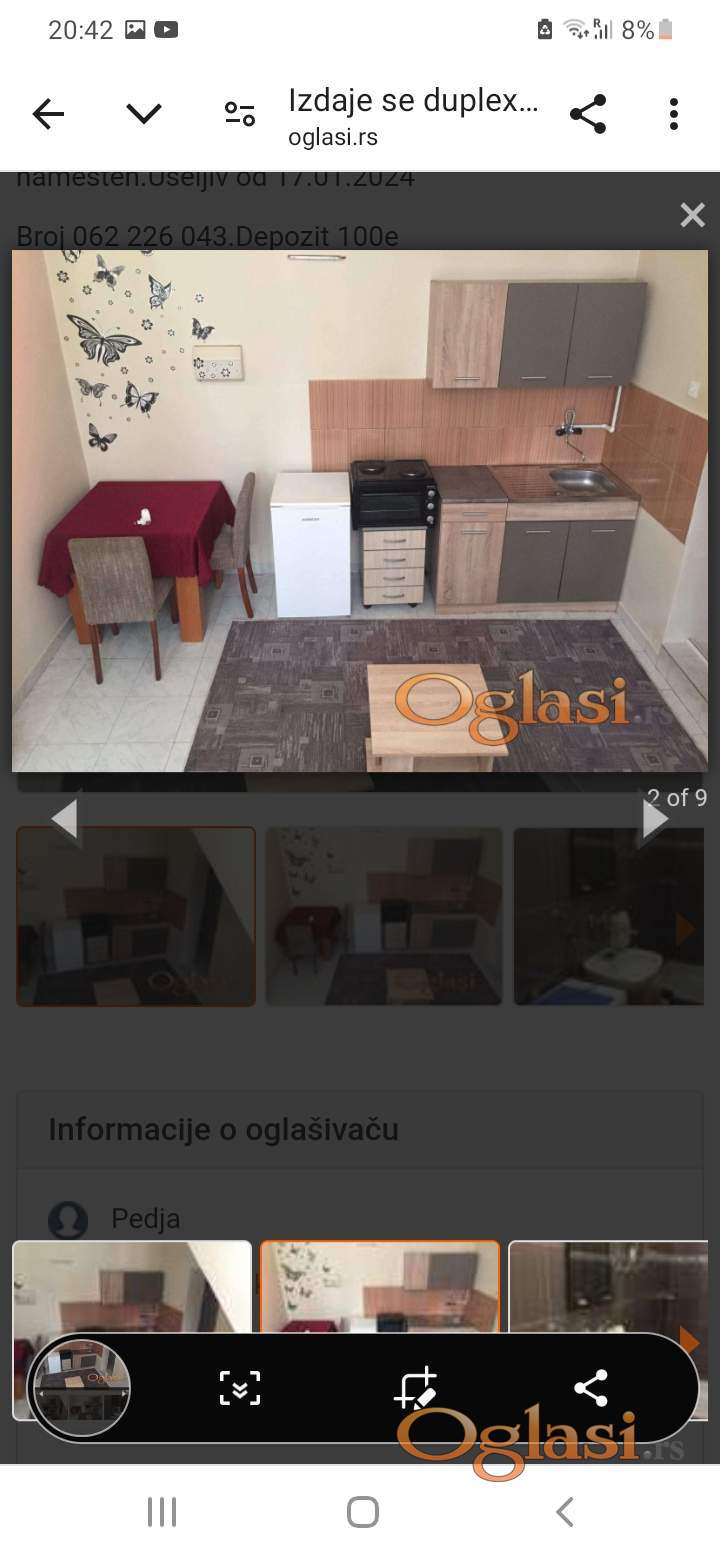This screenshot has height=1560, width=720.
Task: Open site settings icon beside the page title
Action: (x=240, y=115)
